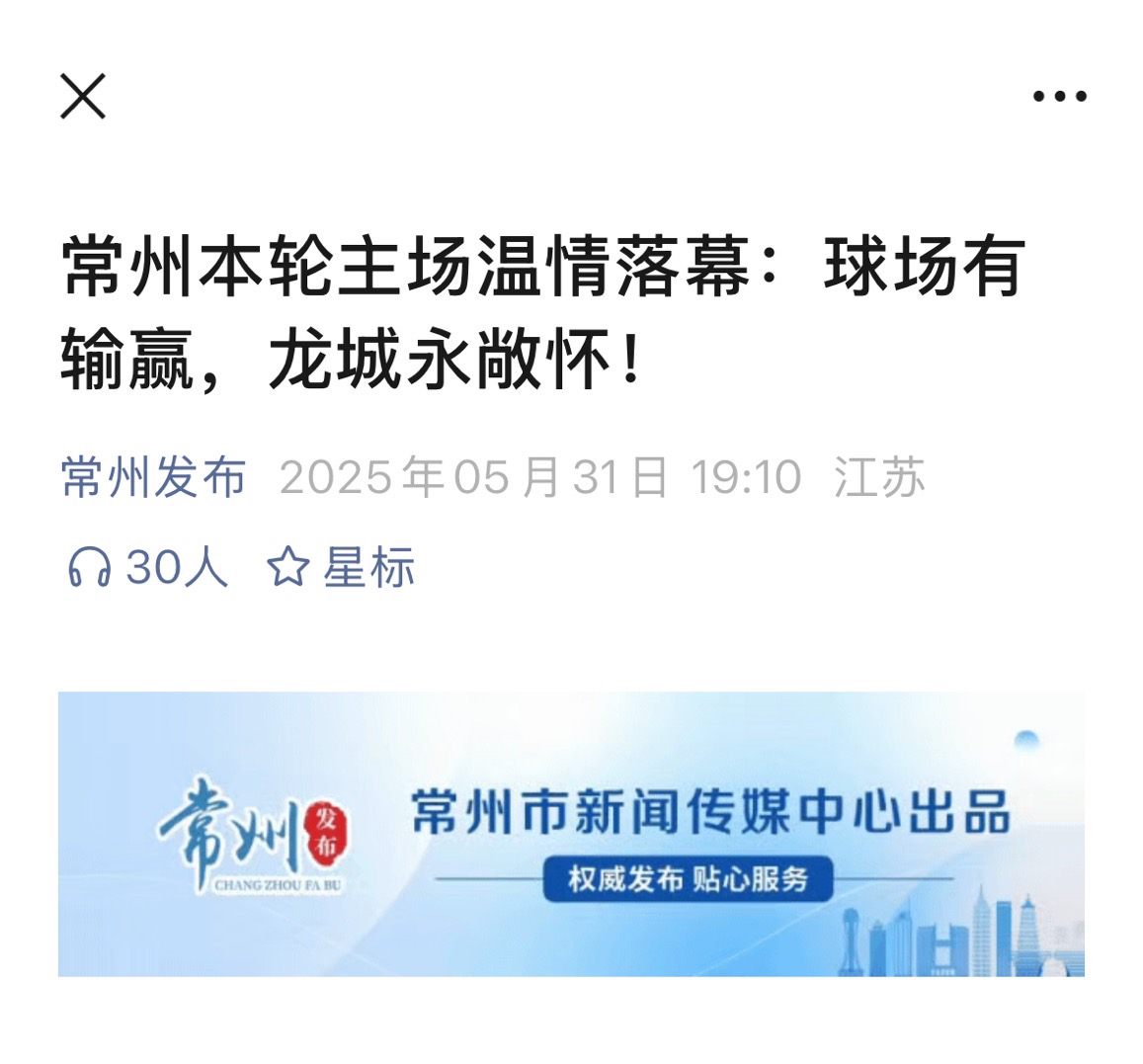This screenshot has width=1143, height=1064.
Task: Star this account via 星标
Action: (x=342, y=569)
